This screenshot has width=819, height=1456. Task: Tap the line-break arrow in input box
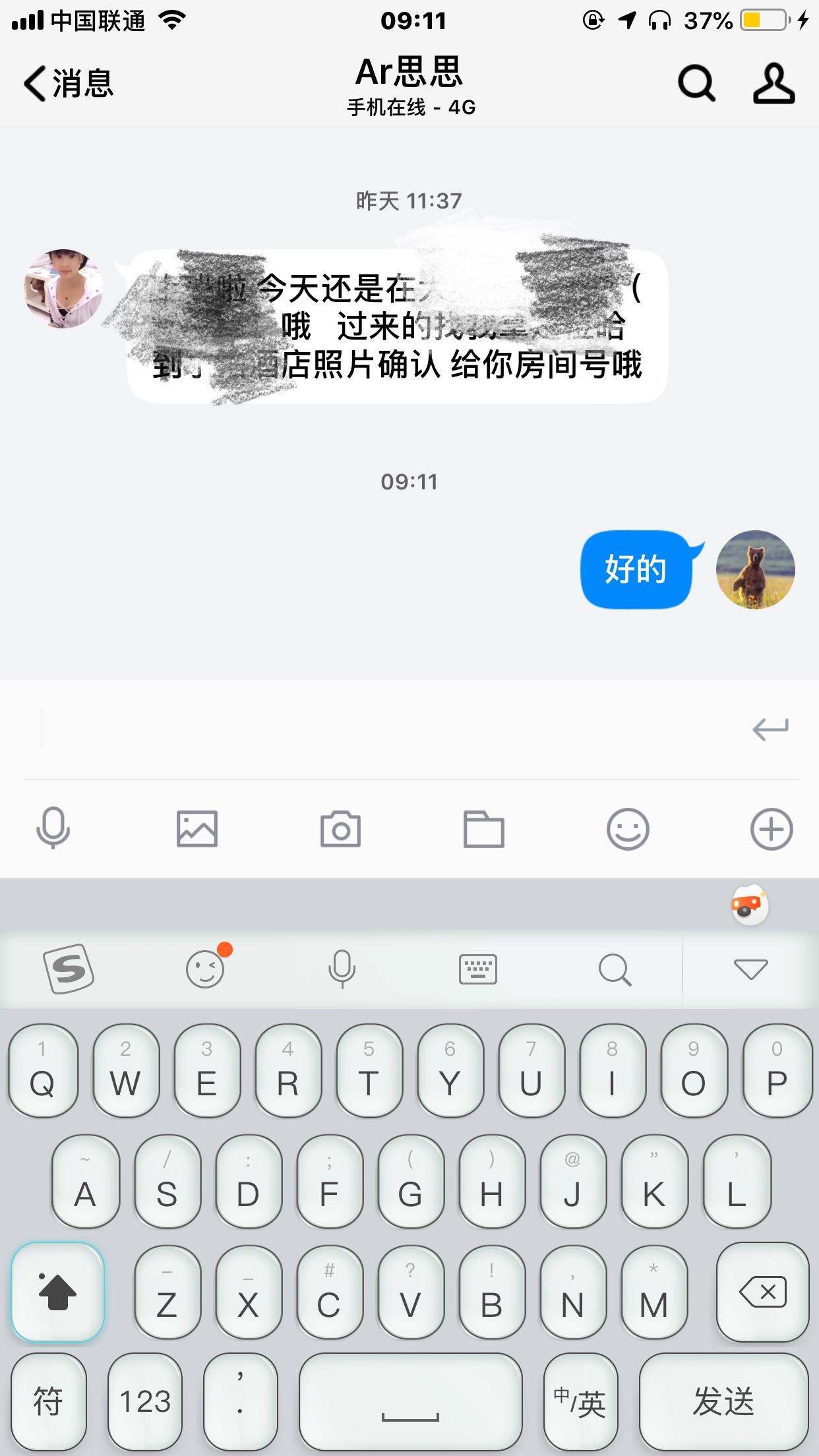[770, 729]
